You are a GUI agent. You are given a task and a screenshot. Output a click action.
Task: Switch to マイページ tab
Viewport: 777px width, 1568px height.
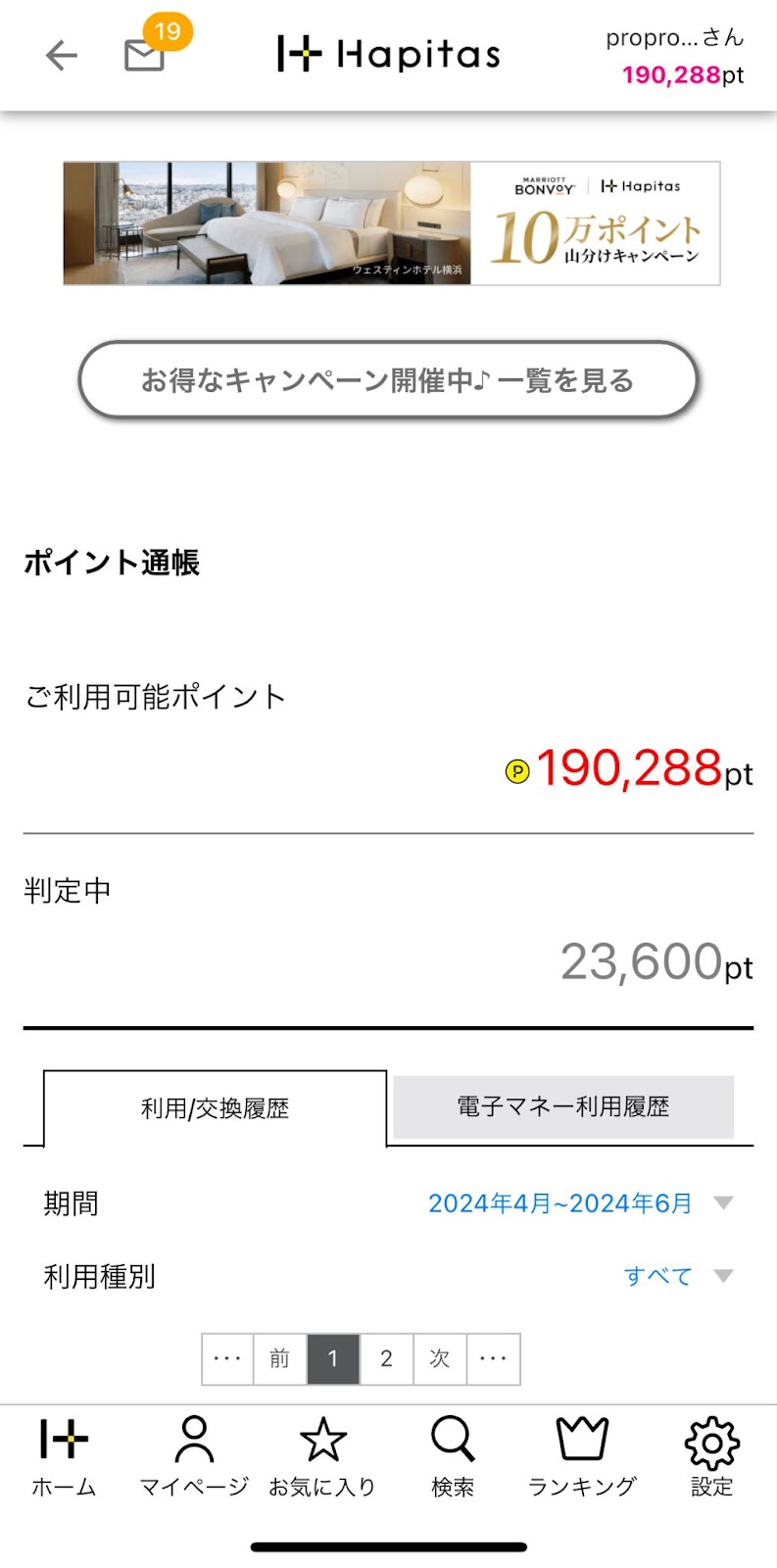tap(194, 1457)
